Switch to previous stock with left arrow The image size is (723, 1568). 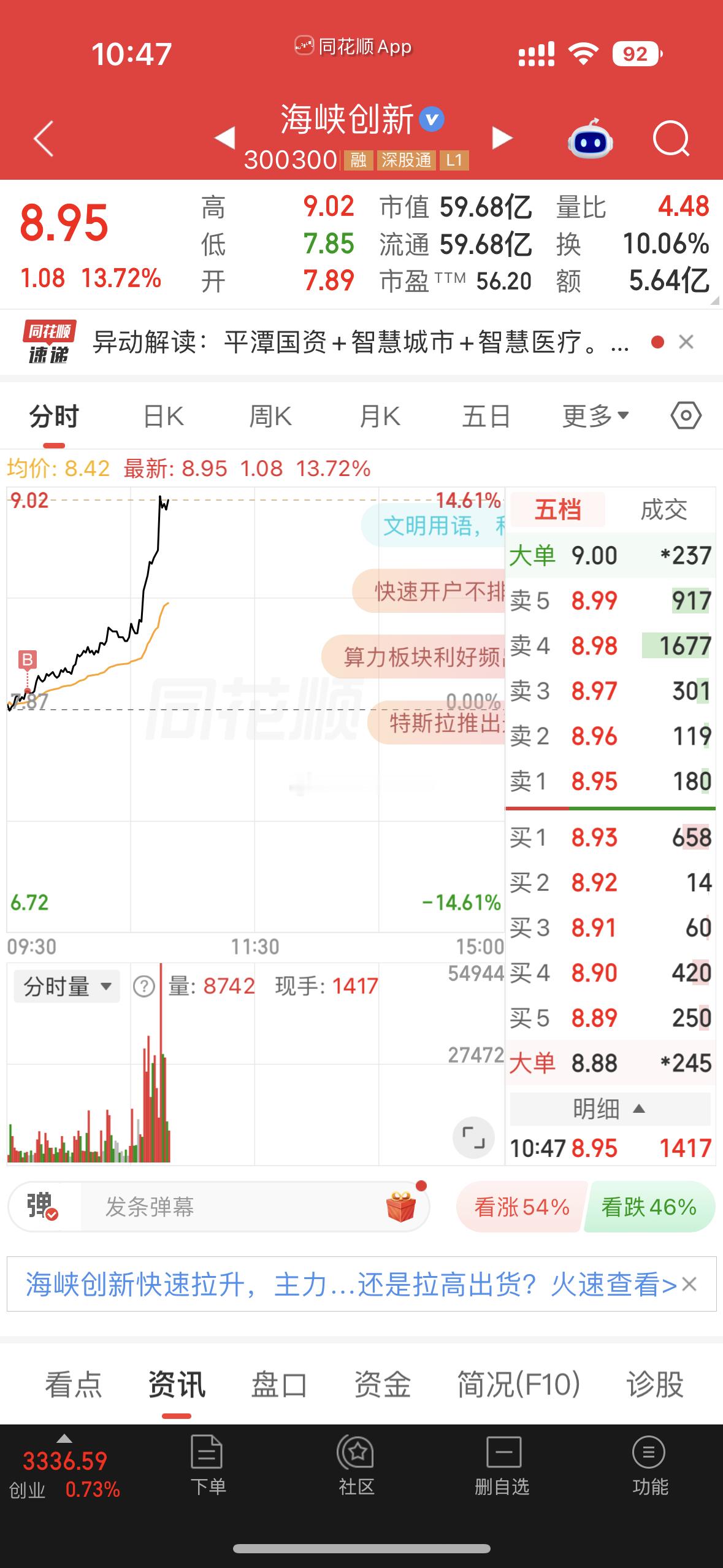click(x=224, y=138)
